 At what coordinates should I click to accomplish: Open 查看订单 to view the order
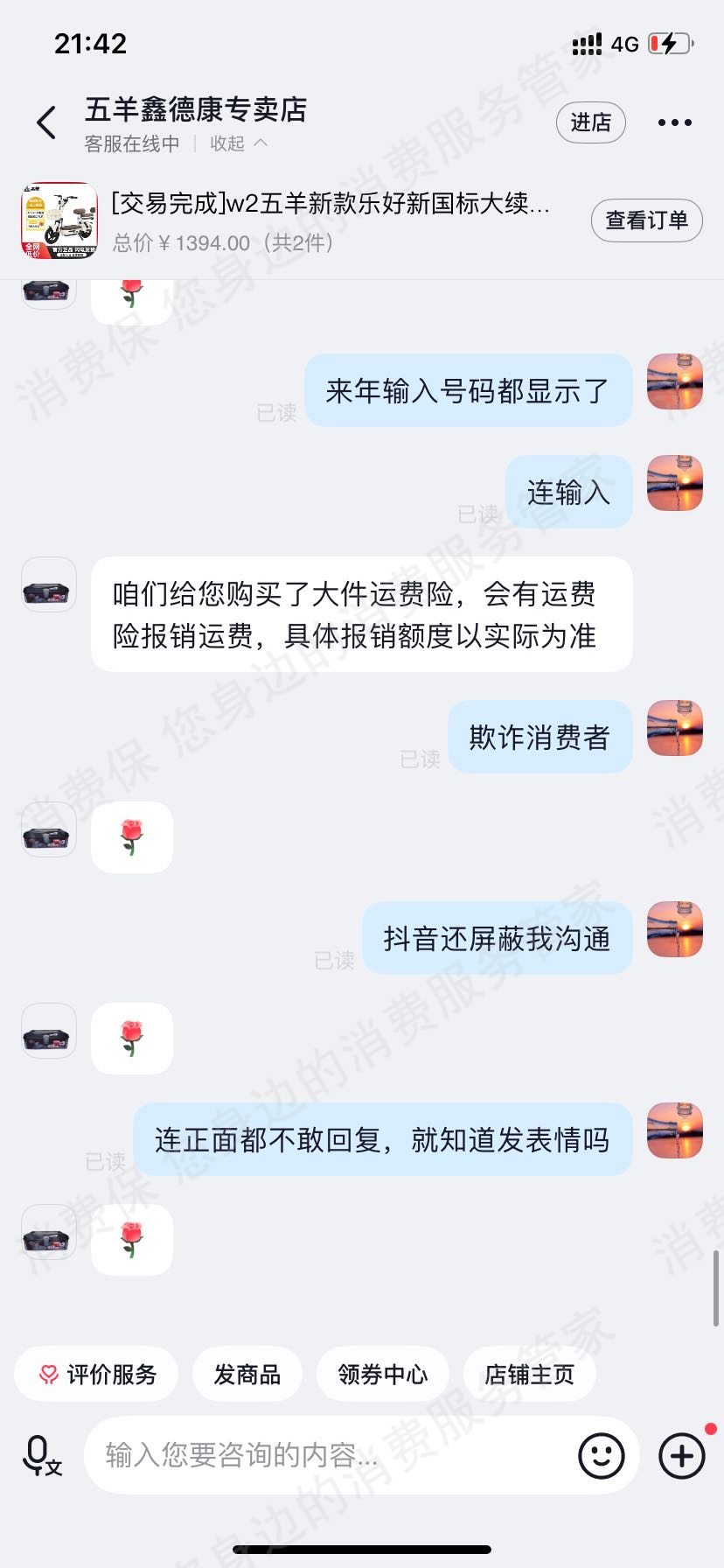tap(647, 220)
